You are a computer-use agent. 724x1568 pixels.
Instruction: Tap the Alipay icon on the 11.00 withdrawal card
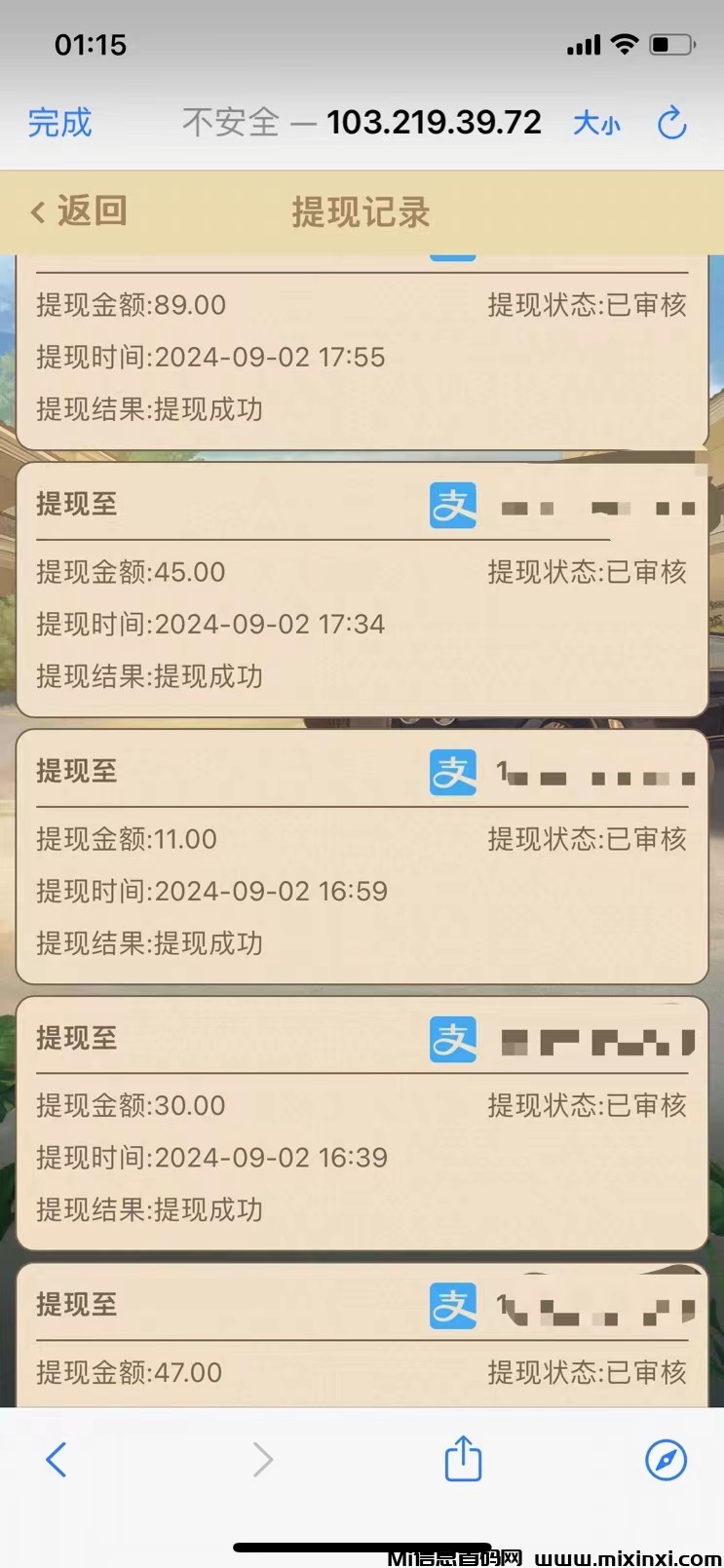[x=452, y=773]
